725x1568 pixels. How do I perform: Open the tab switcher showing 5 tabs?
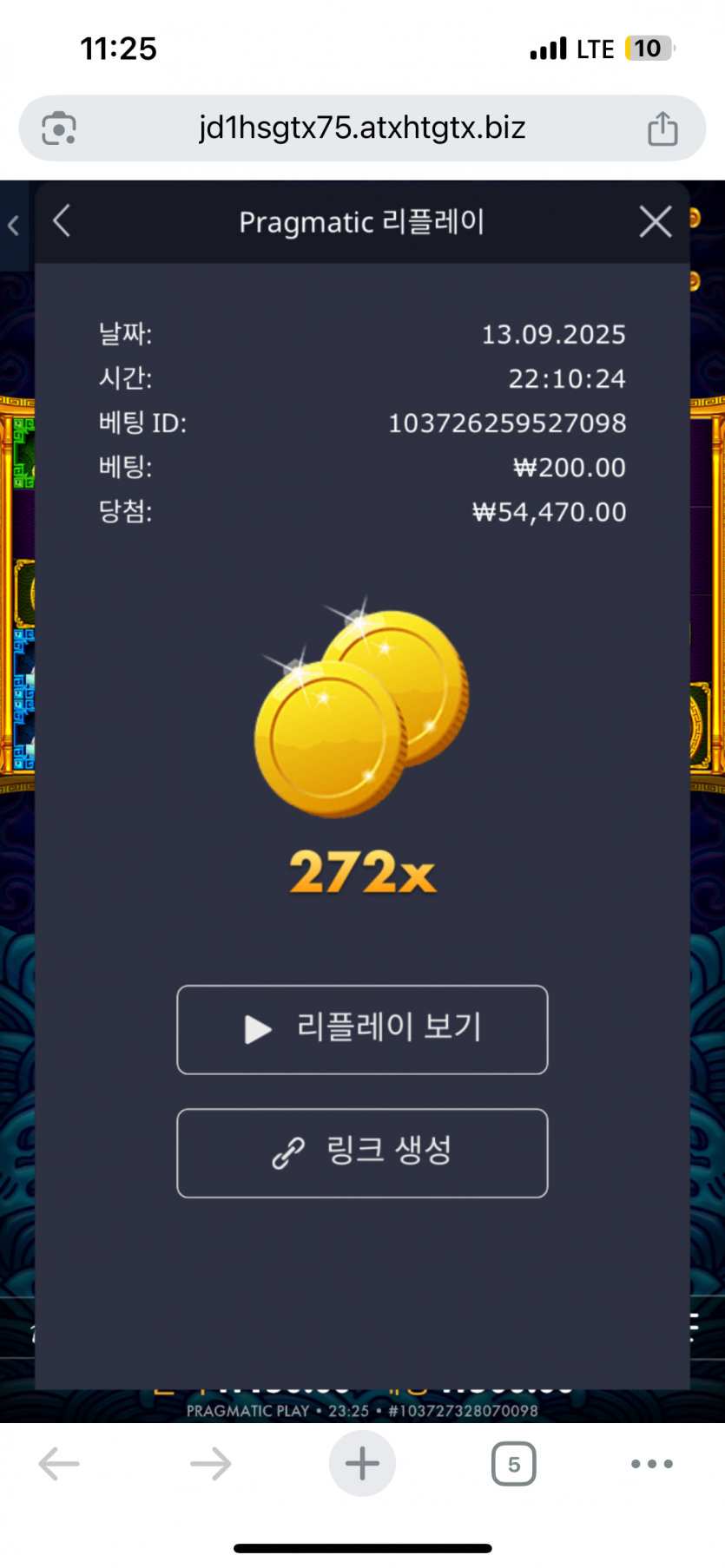(514, 1464)
